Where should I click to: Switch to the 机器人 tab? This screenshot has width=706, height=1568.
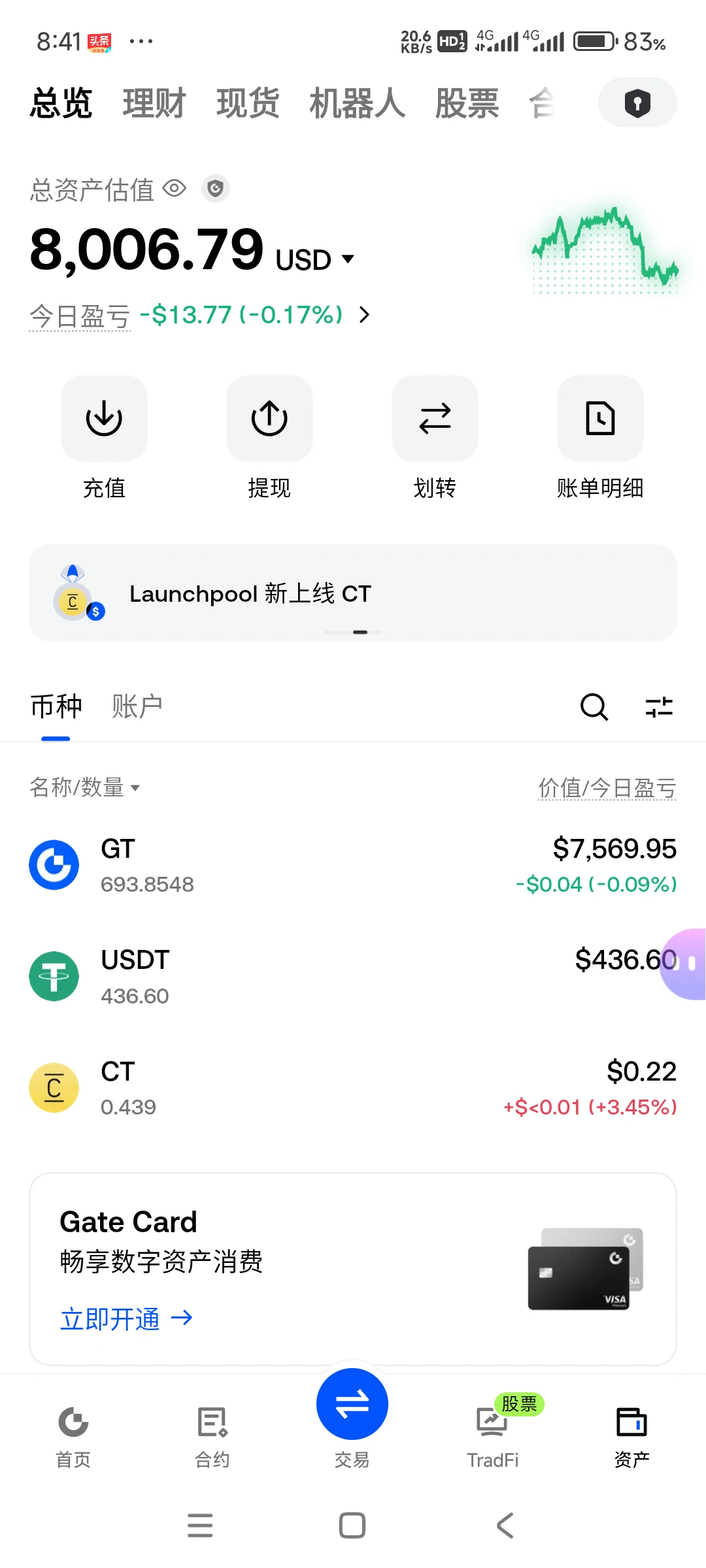pos(358,103)
